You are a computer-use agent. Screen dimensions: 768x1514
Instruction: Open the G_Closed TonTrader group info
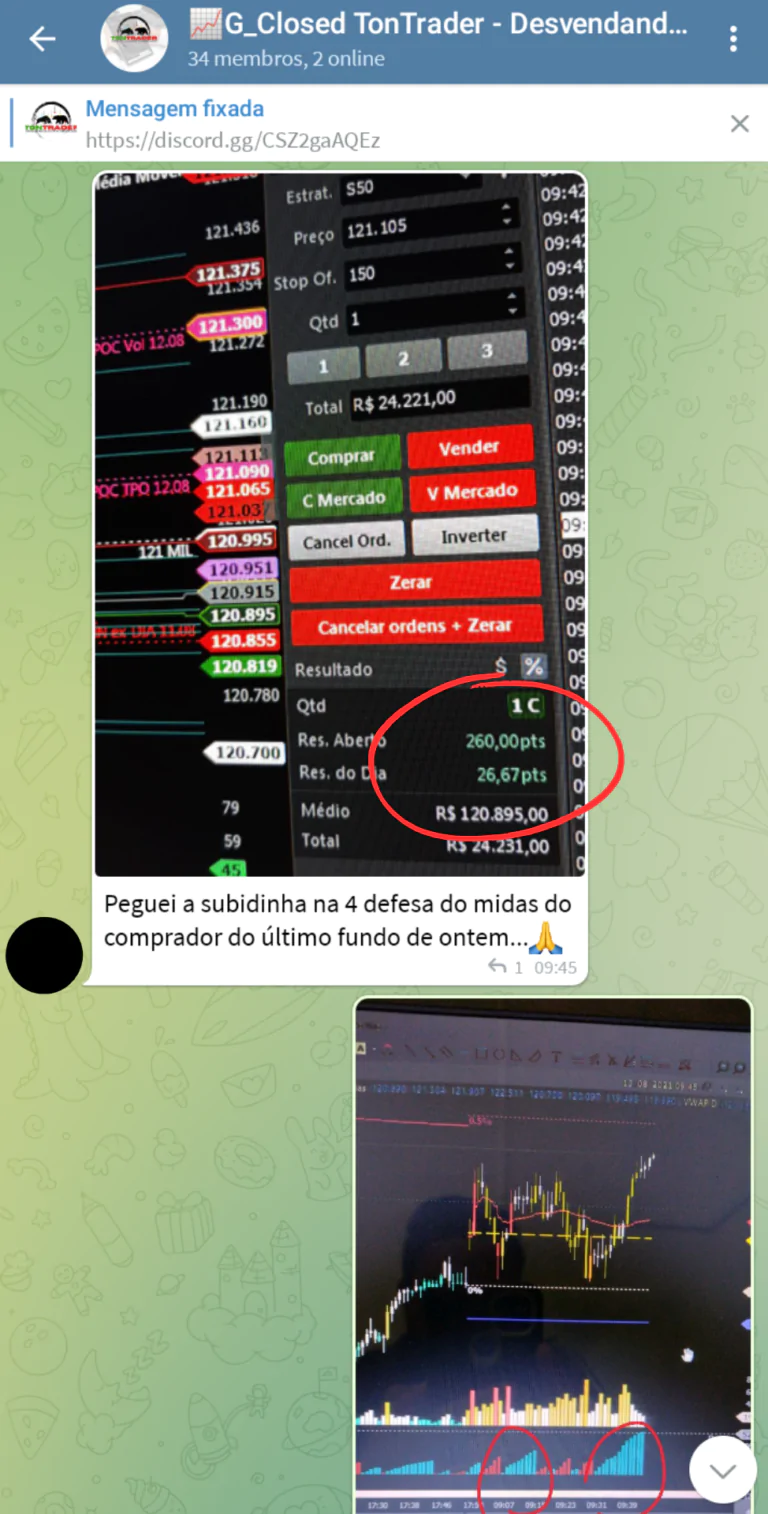click(438, 39)
